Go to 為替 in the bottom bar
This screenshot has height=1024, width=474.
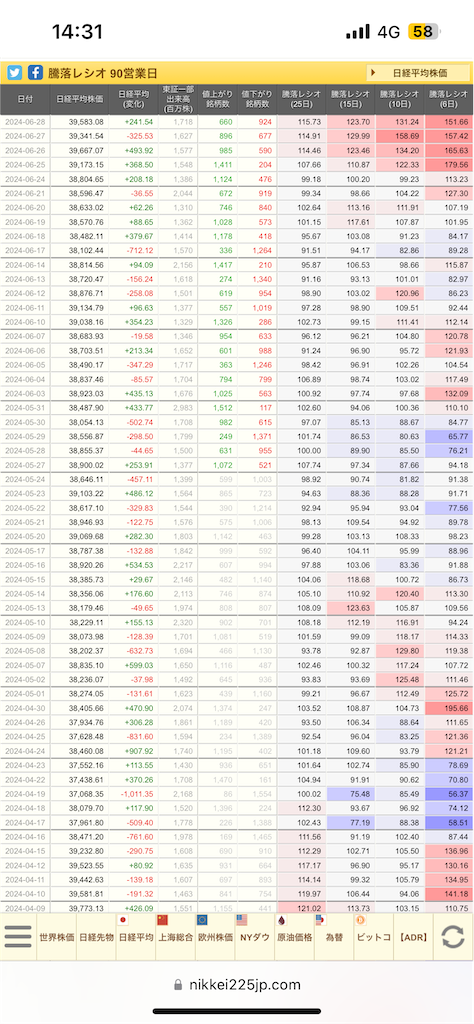click(x=334, y=937)
